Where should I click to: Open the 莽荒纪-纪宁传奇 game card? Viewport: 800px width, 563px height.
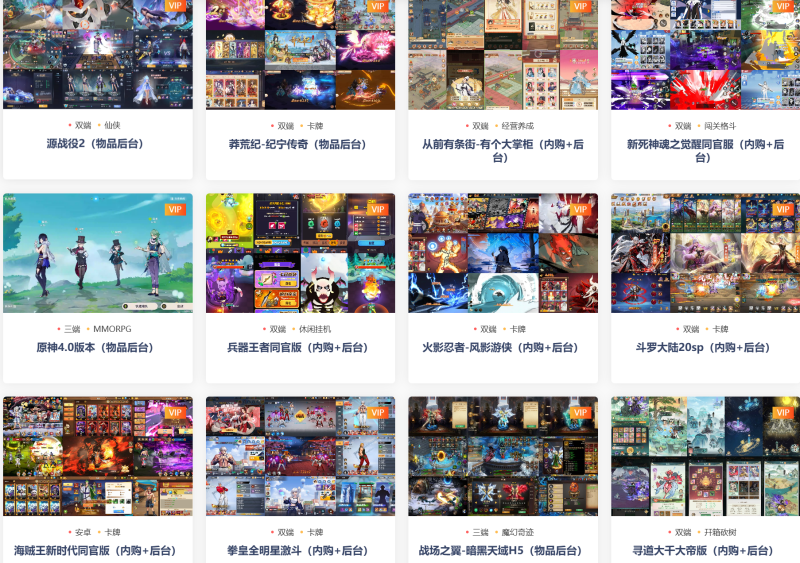tap(300, 144)
